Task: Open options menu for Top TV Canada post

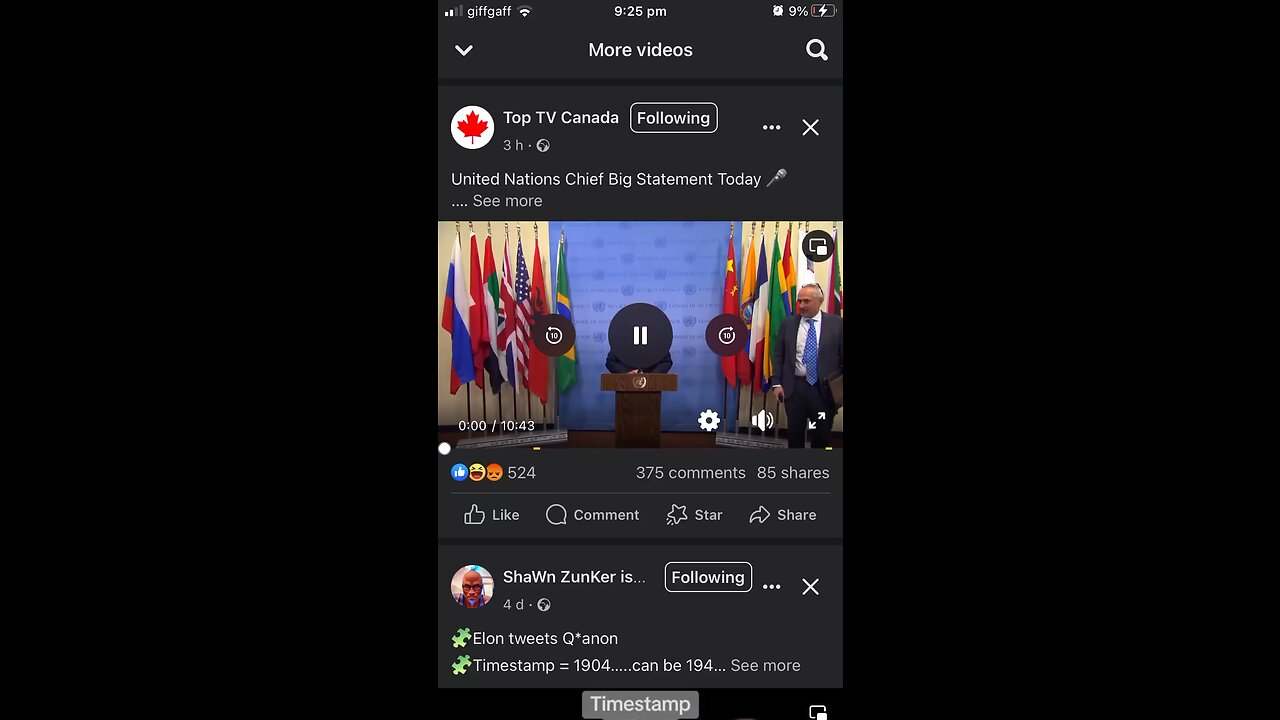Action: pos(771,127)
